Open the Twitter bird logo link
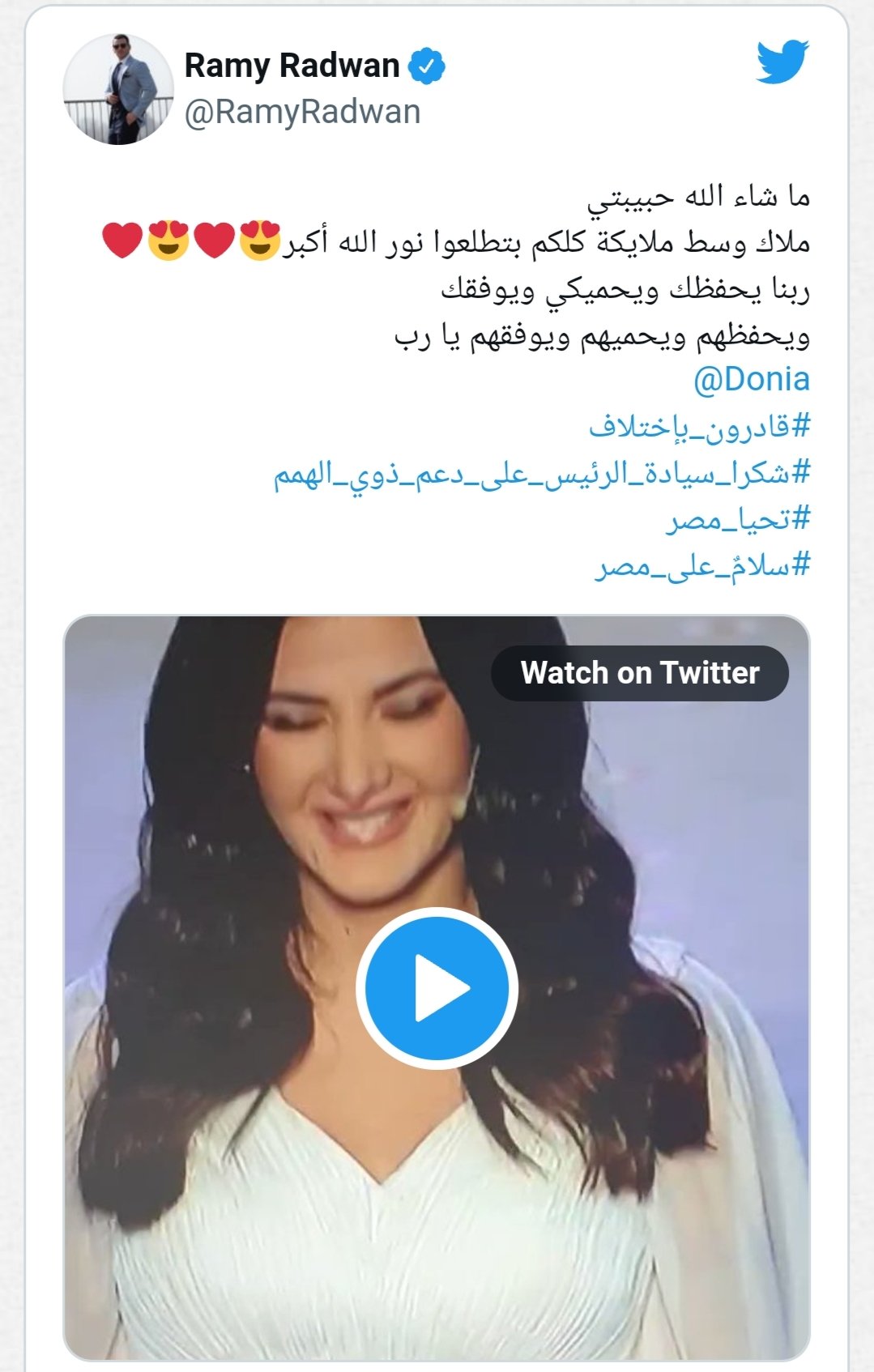Image resolution: width=874 pixels, height=1372 pixels. [x=782, y=62]
